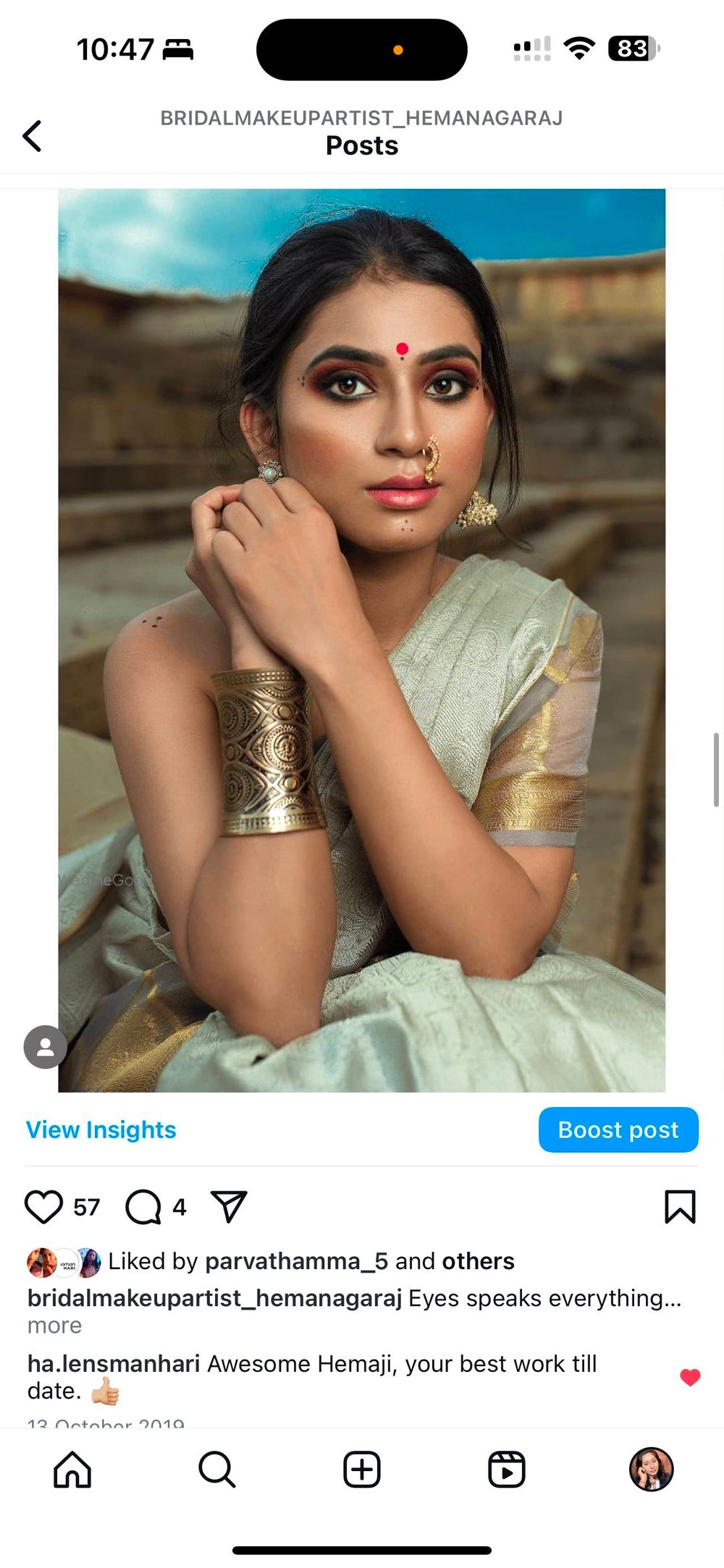Share this post via the paper plane
724x1568 pixels.
pos(229,1206)
